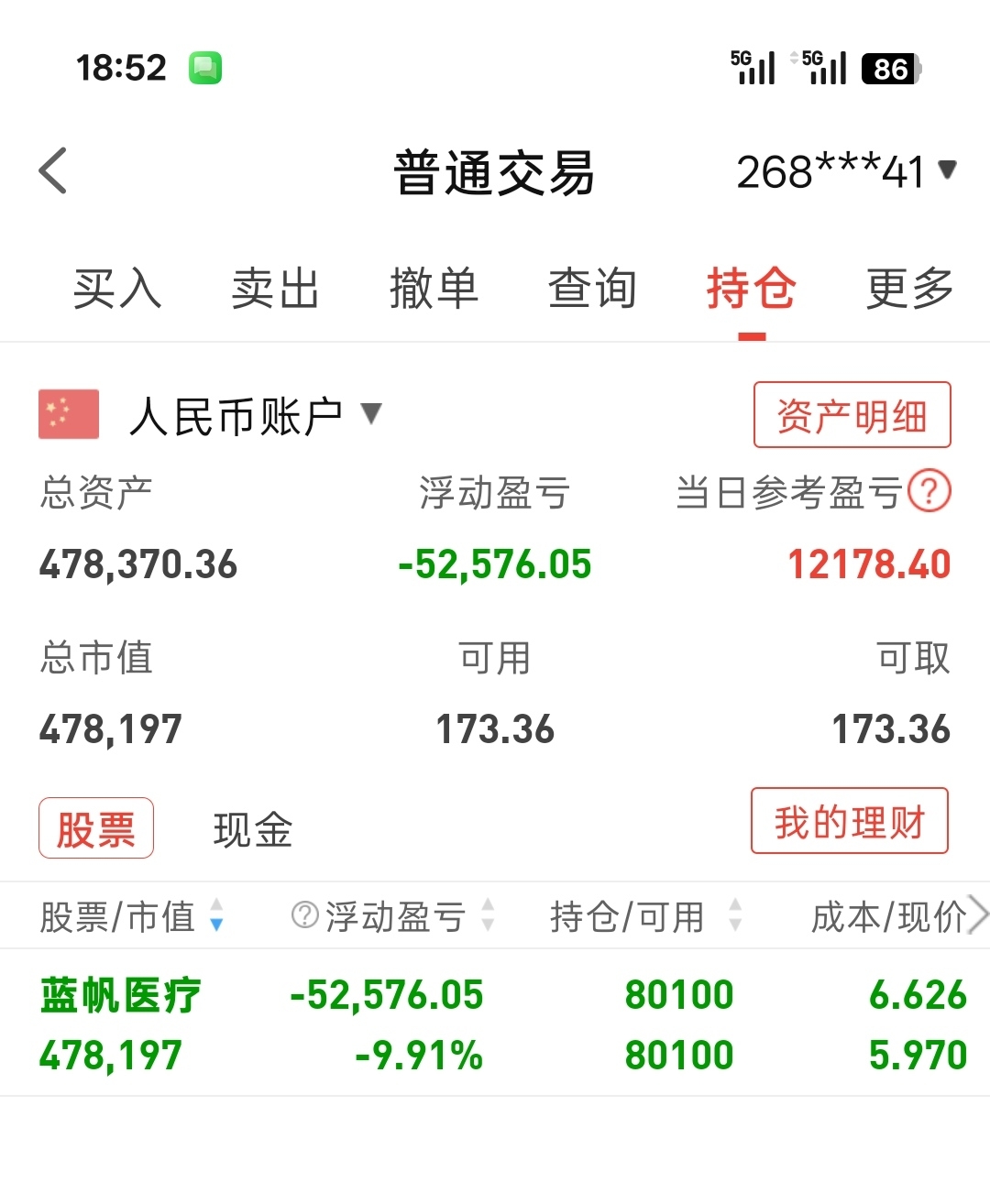990x1204 pixels.
Task: Expand the 人民币账户 dropdown
Action: pyautogui.click(x=255, y=416)
